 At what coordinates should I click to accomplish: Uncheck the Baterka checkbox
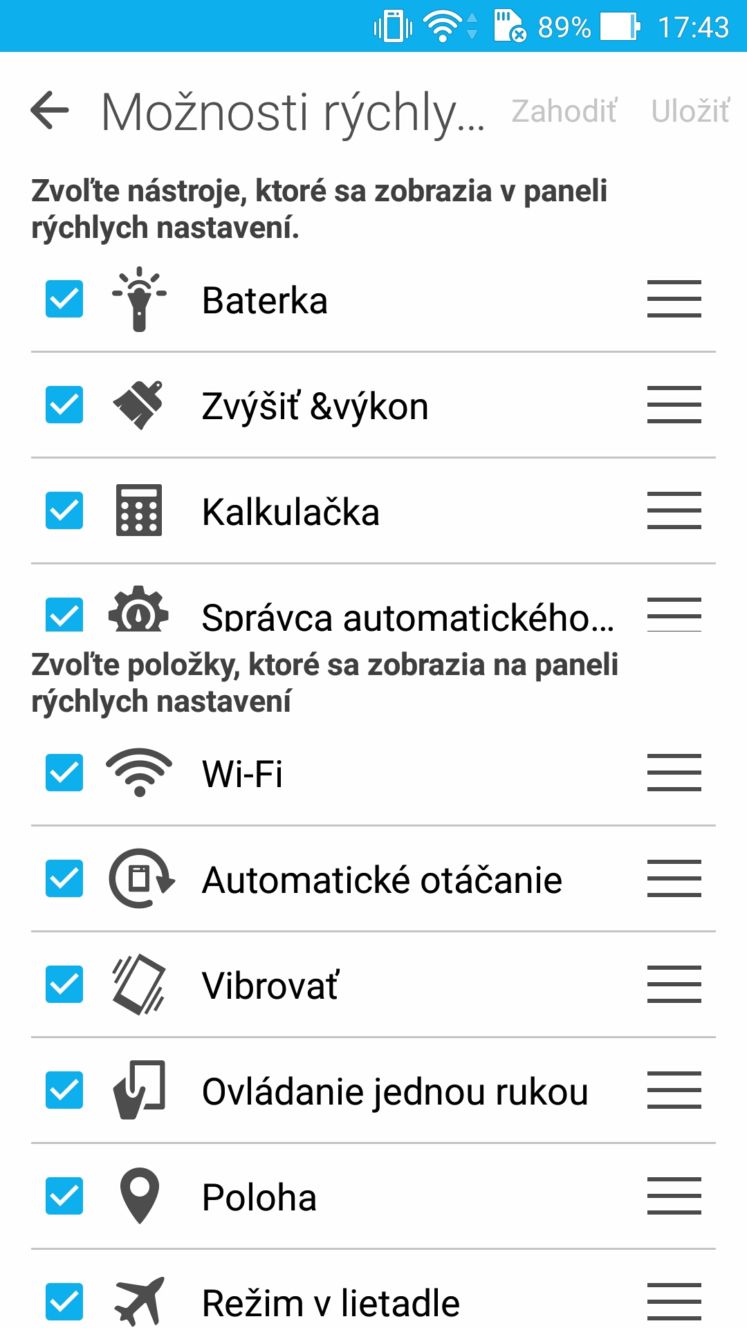click(x=64, y=299)
